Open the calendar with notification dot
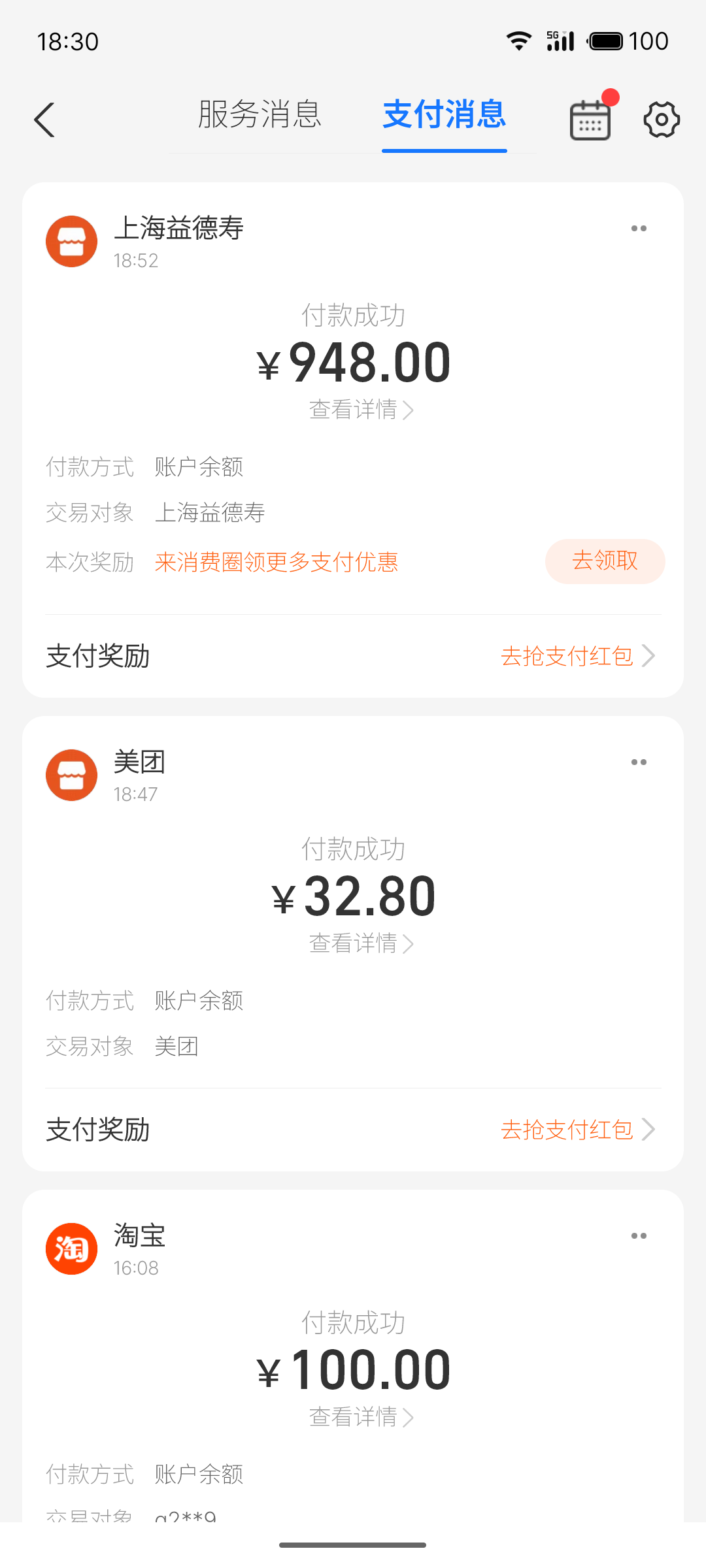The image size is (706, 1568). point(589,120)
